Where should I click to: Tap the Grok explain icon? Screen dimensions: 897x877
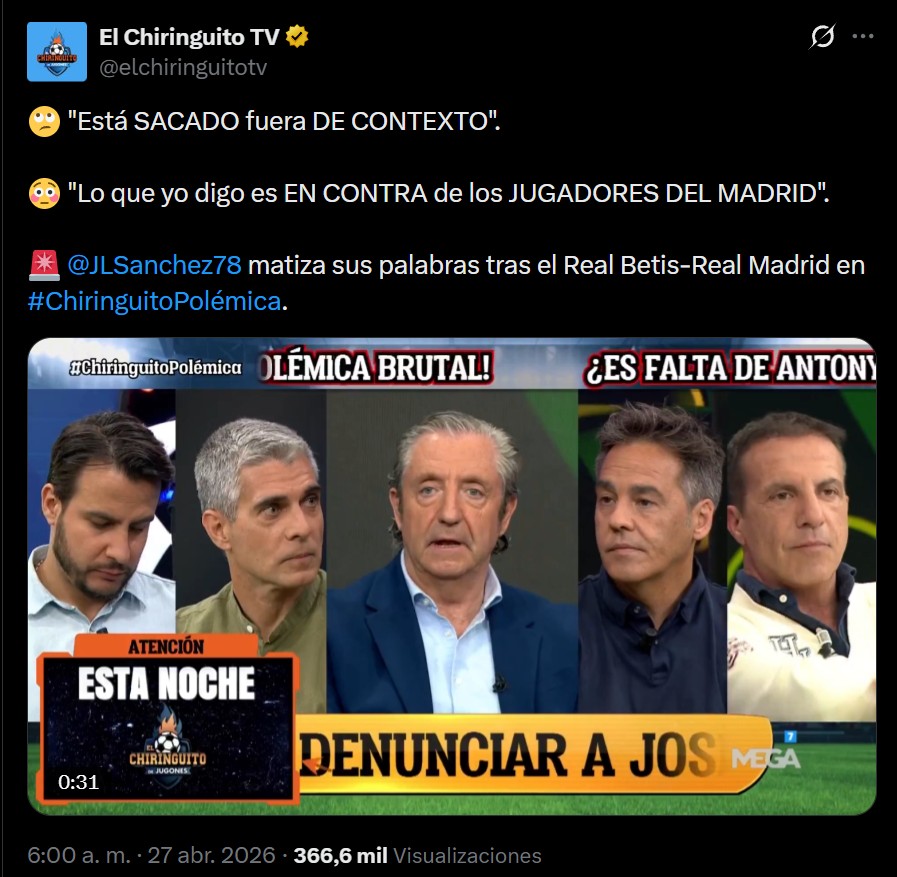821,37
